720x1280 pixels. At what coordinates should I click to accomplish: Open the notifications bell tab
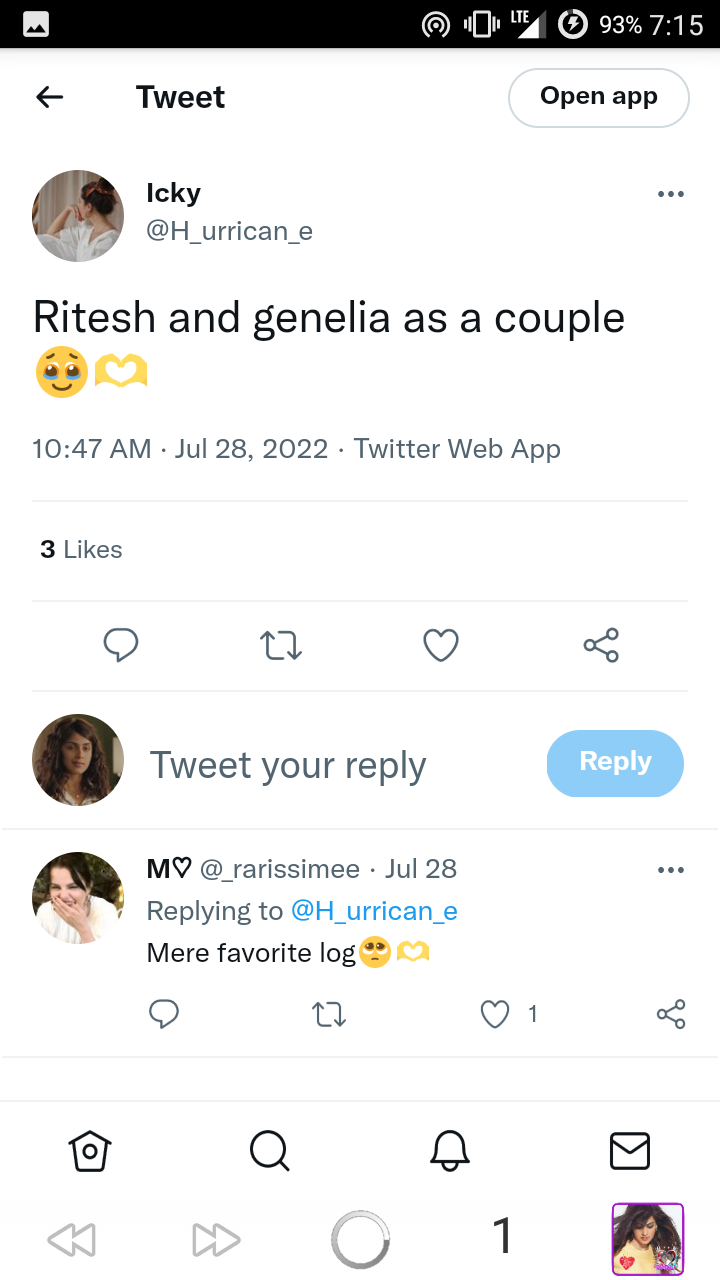coord(450,1150)
